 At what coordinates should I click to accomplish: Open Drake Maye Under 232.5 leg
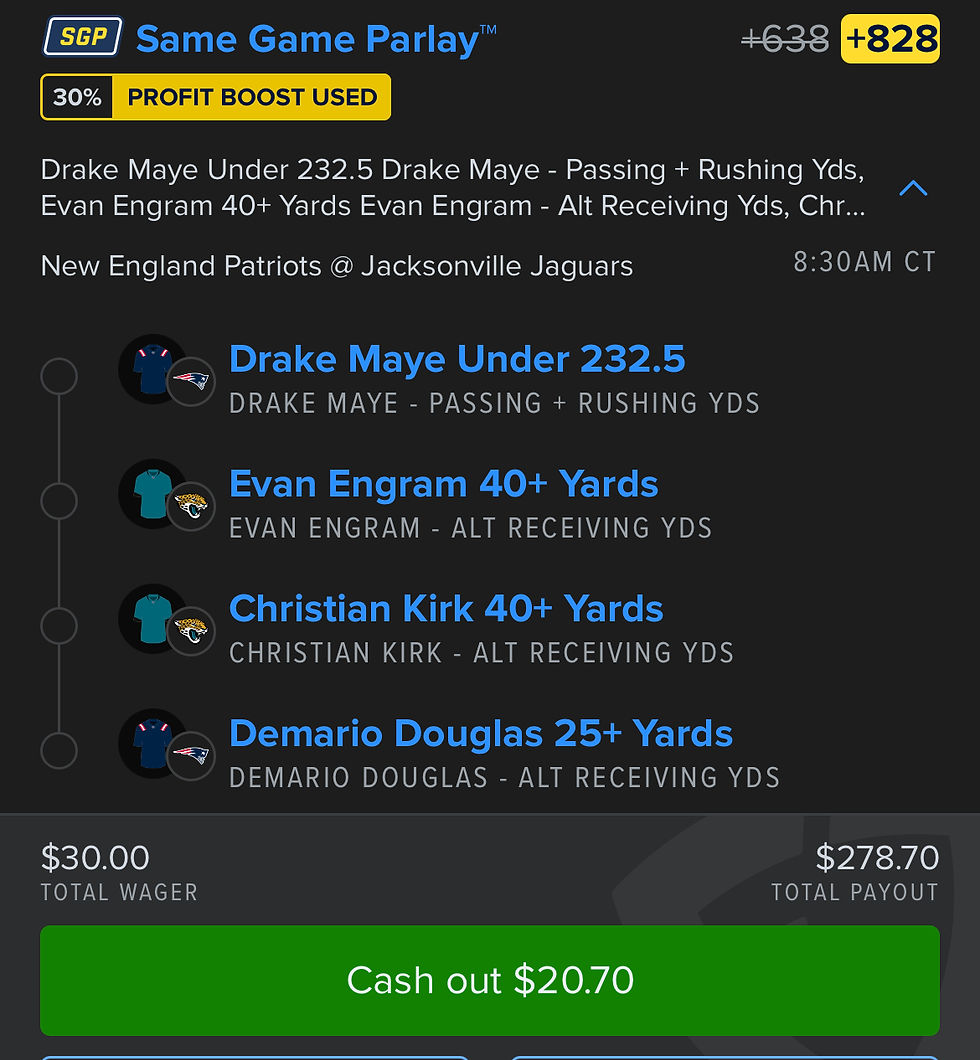[457, 359]
